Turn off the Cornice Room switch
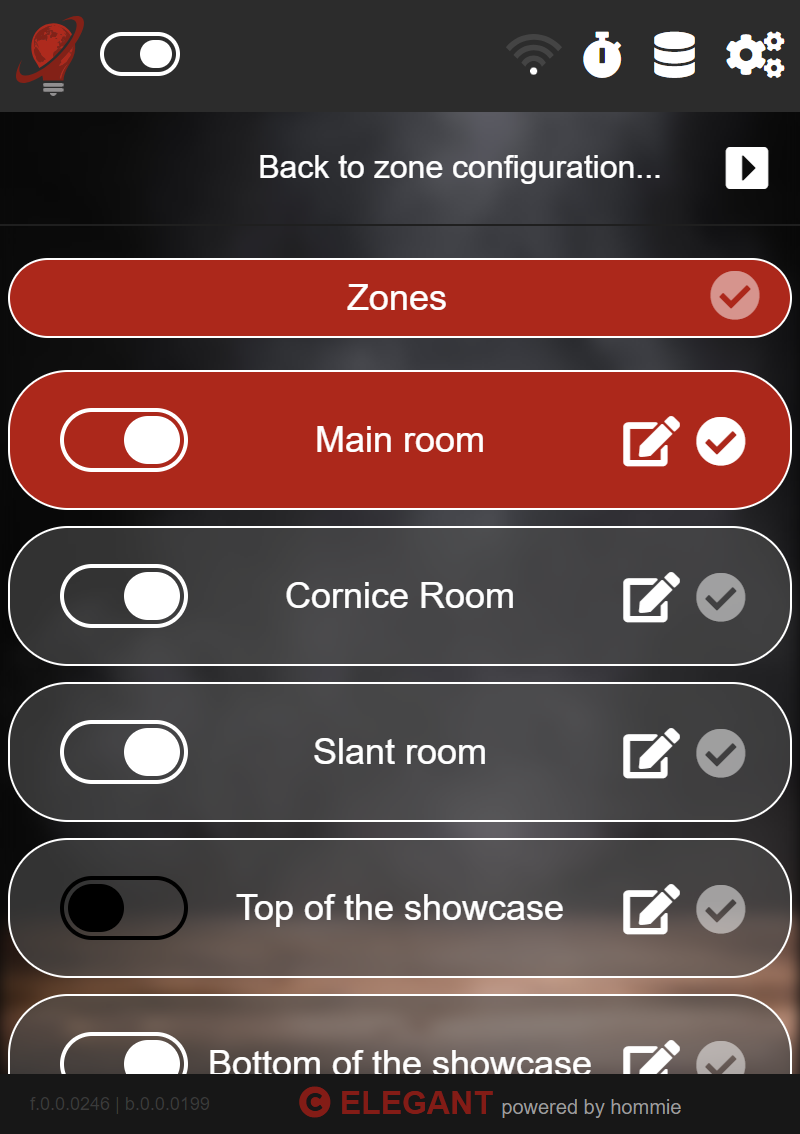800x1134 pixels. point(124,596)
